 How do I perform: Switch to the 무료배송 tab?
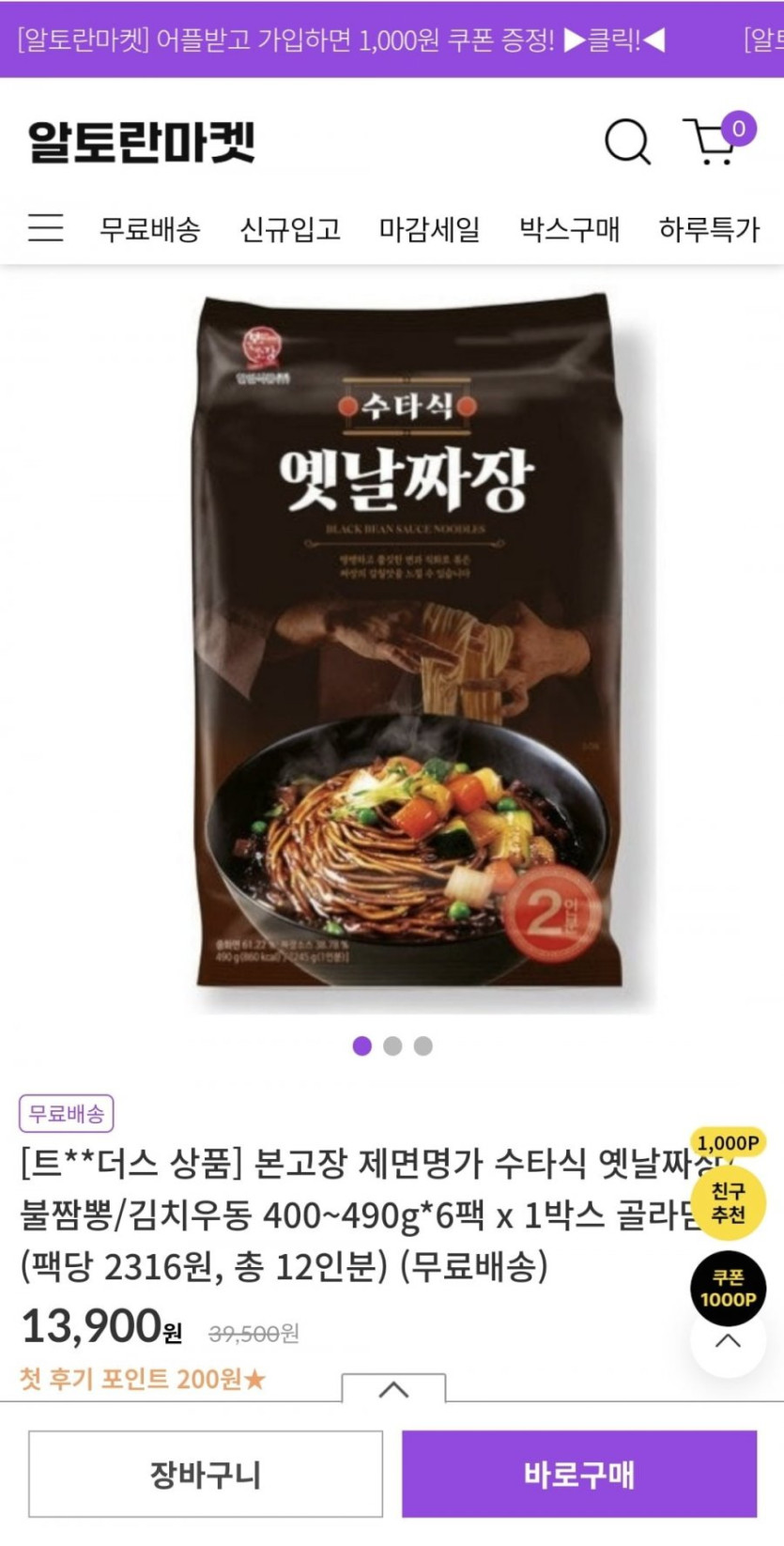click(150, 229)
